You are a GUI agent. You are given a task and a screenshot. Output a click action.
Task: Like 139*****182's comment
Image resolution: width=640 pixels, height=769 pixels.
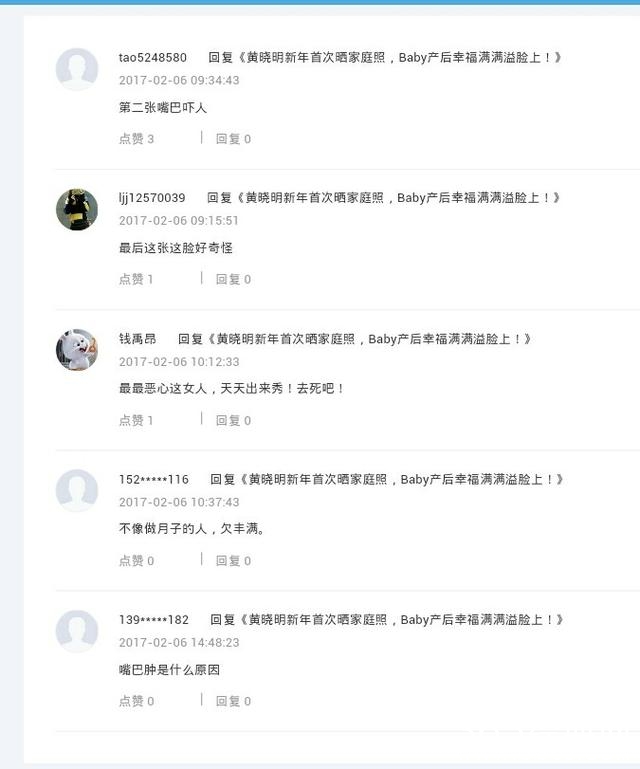[136, 701]
